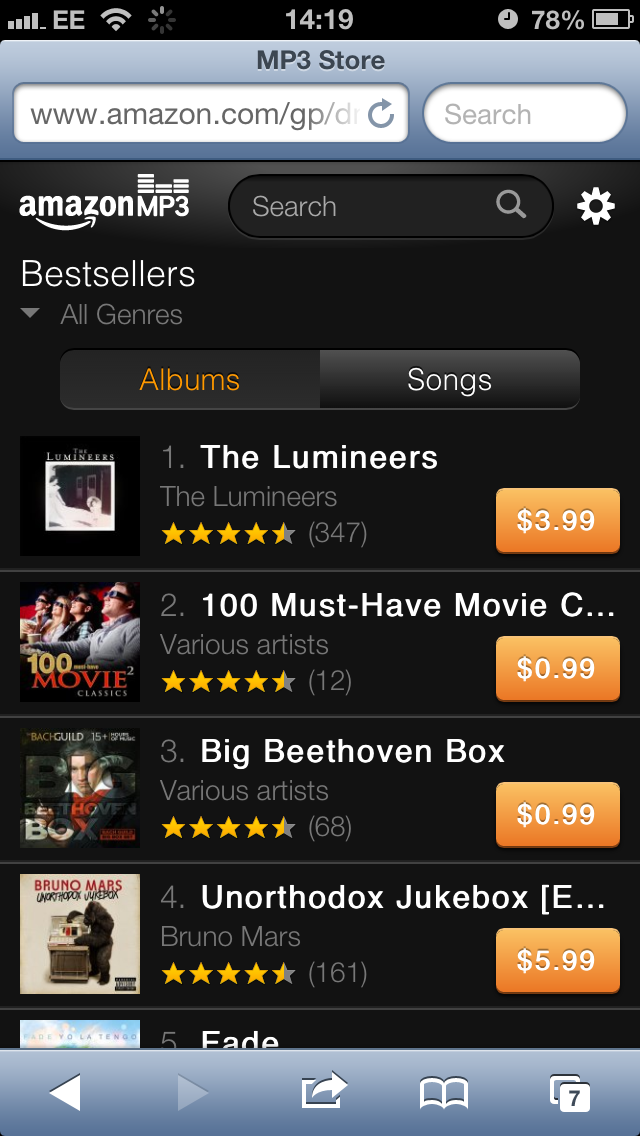This screenshot has height=1136, width=640.
Task: Buy 100 Must-Have Movie Classics for $0.99
Action: coord(556,668)
